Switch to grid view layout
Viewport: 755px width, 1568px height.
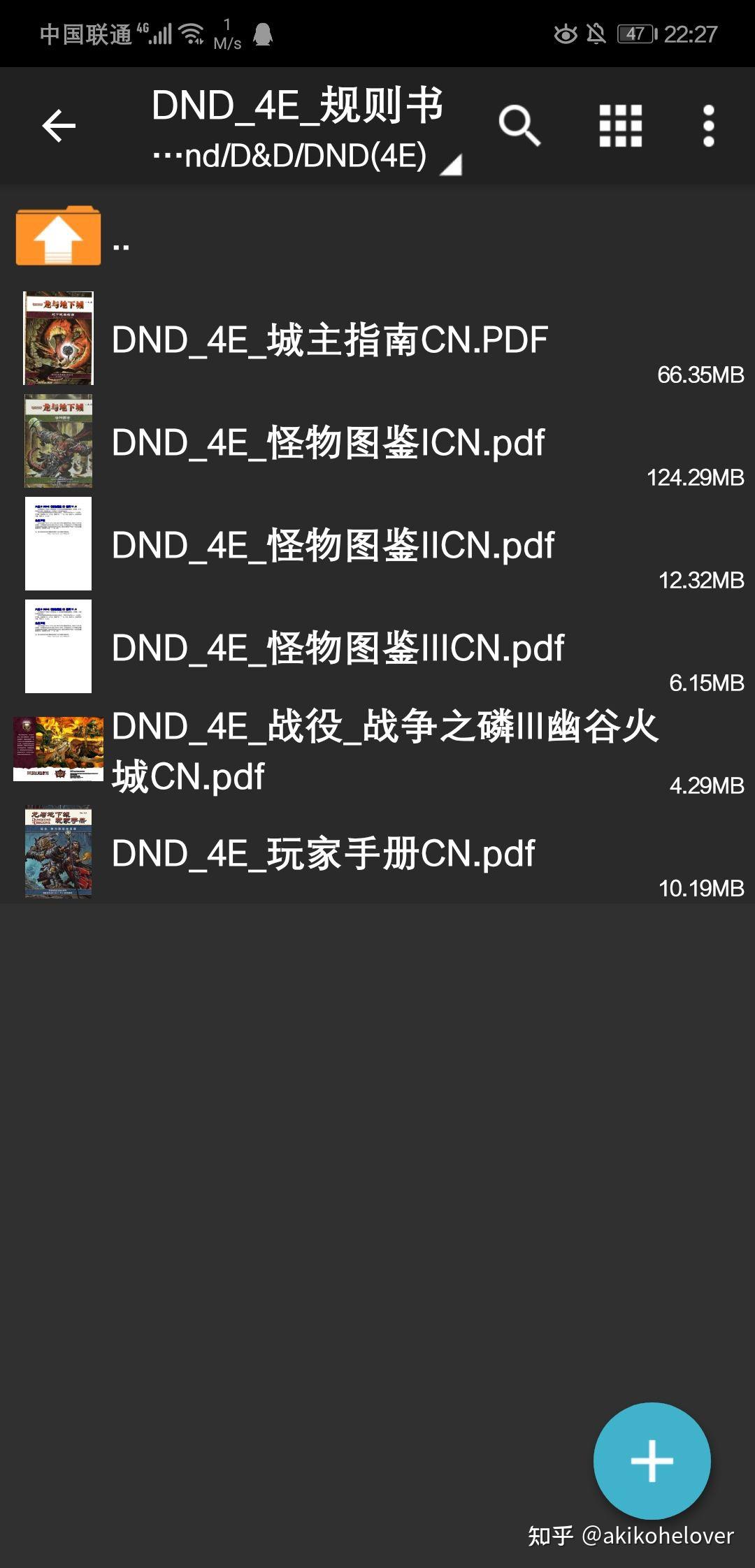click(621, 126)
